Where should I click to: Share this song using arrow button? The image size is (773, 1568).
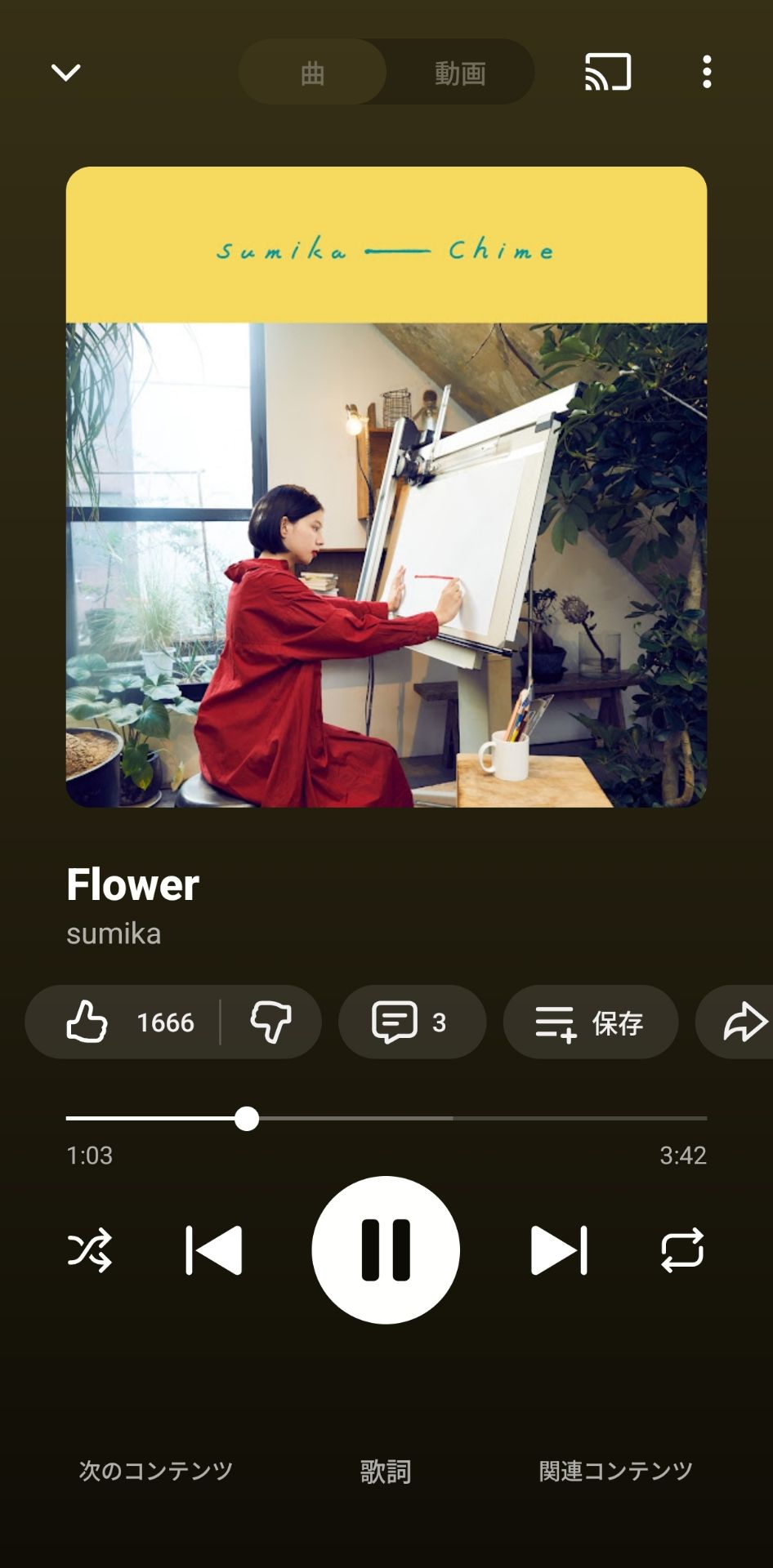point(739,1022)
